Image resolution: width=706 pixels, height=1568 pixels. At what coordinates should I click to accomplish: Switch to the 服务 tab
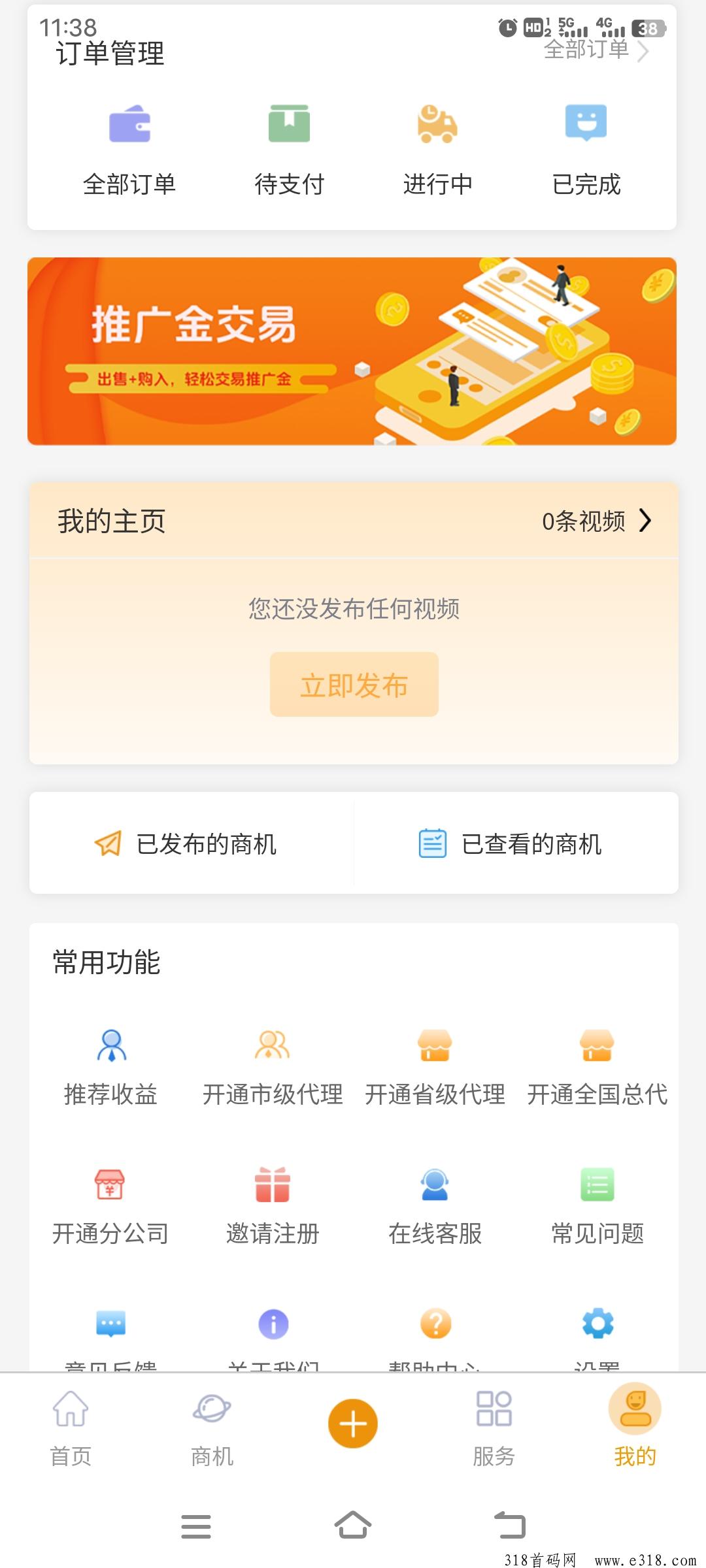pos(494,1428)
